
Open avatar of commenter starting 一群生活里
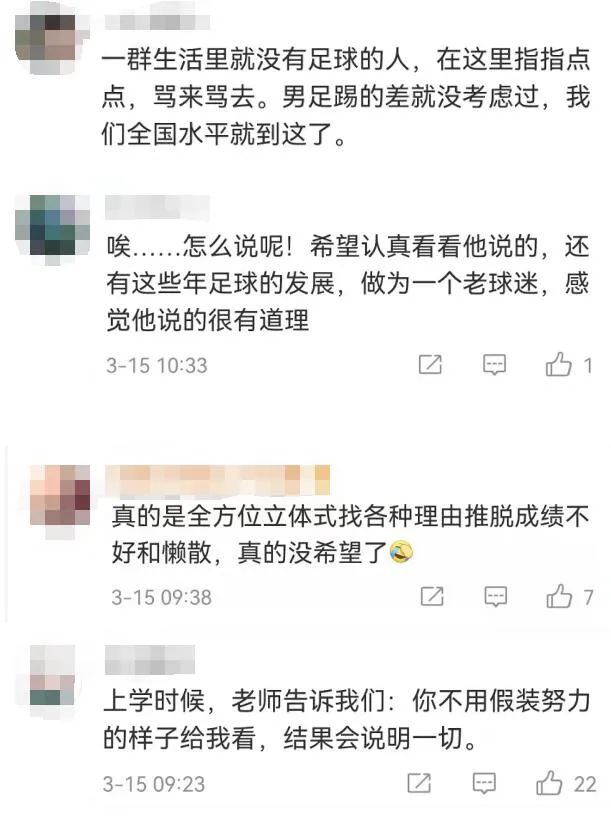pos(50,31)
